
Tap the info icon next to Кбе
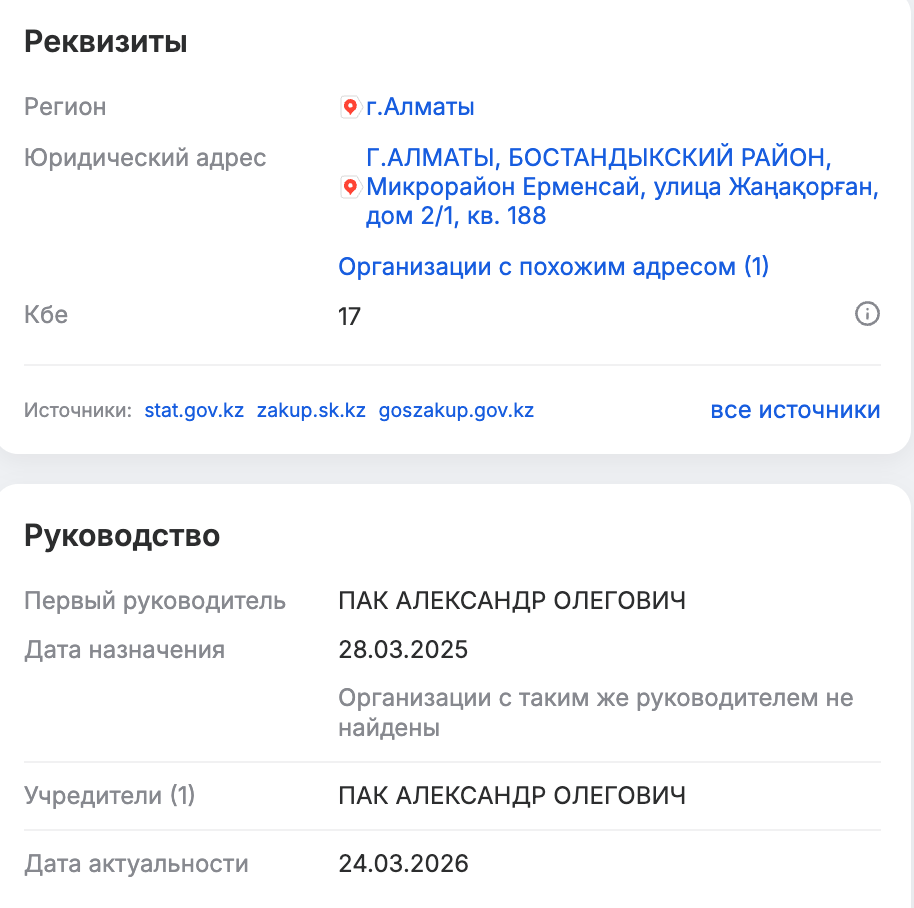click(x=867, y=315)
